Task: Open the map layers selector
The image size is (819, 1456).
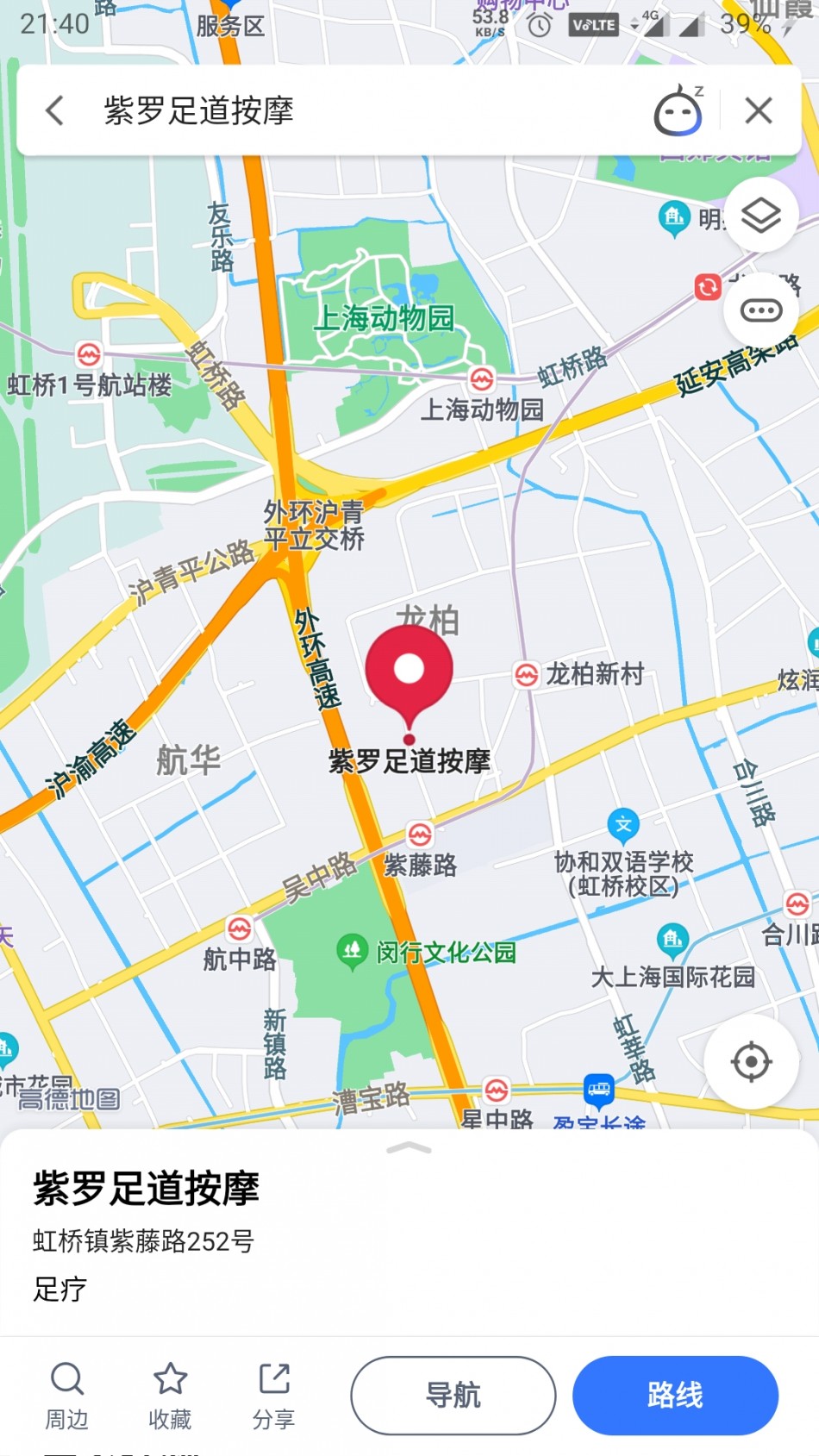Action: (760, 215)
